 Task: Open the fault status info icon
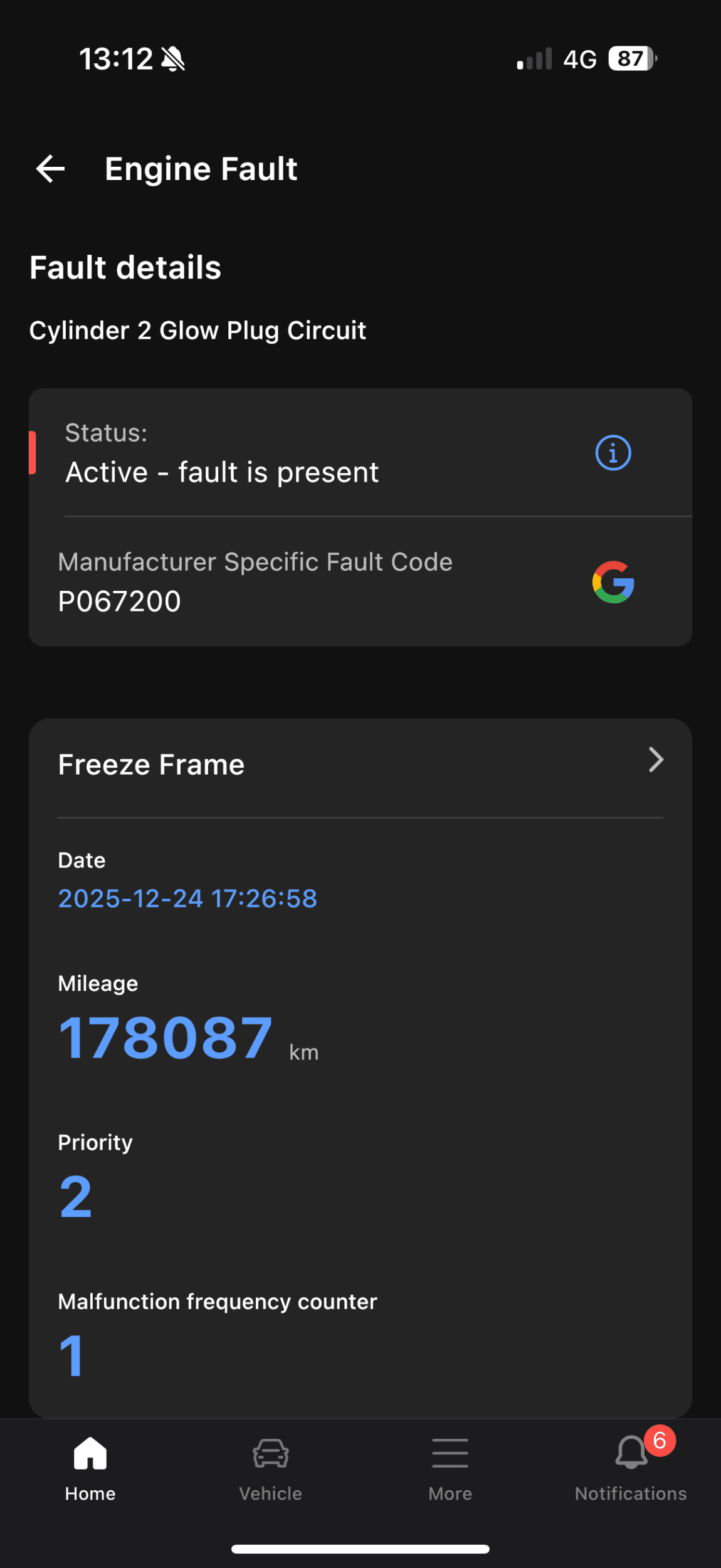tap(613, 453)
